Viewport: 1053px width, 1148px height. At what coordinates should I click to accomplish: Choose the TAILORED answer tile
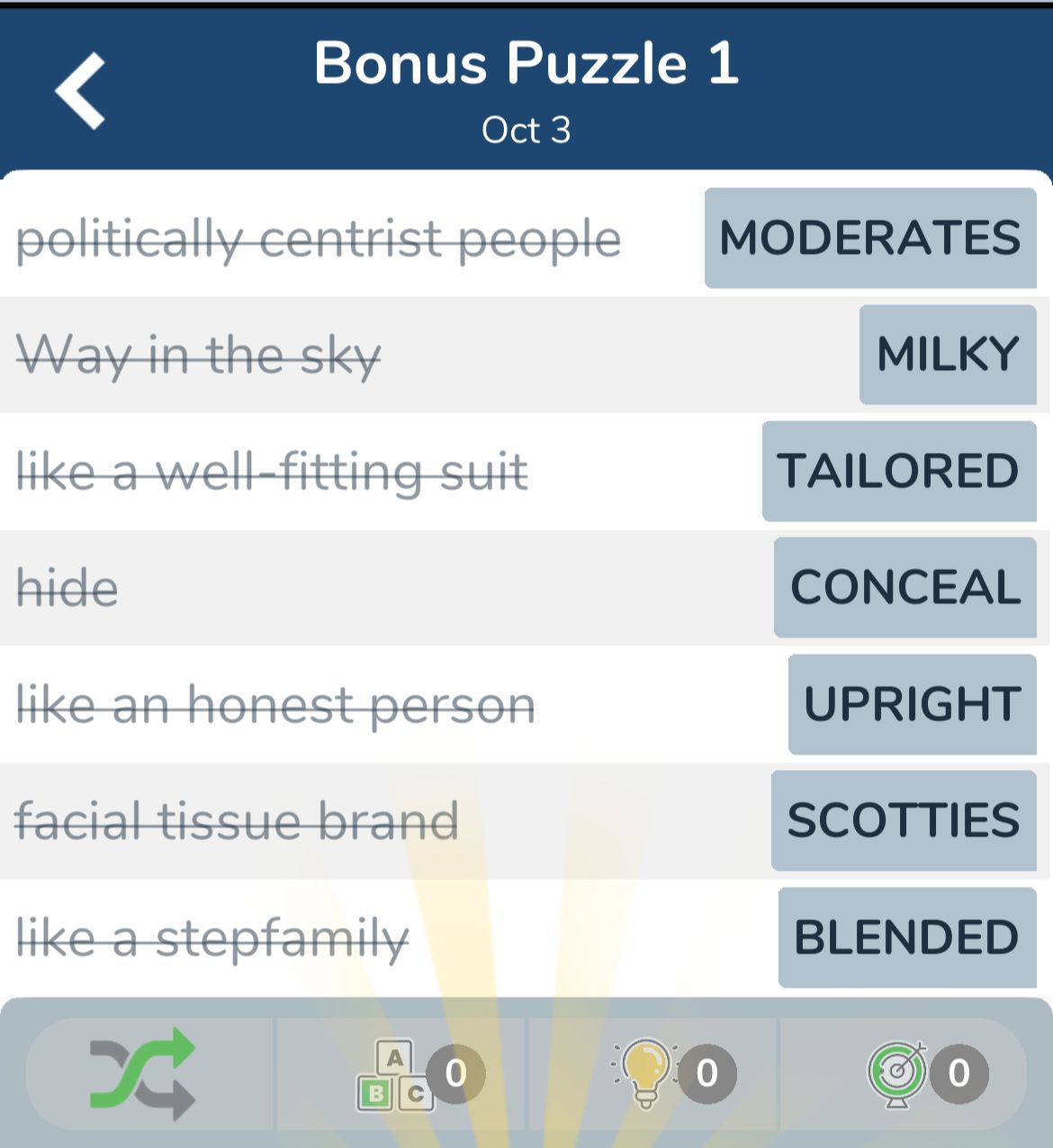(x=899, y=471)
